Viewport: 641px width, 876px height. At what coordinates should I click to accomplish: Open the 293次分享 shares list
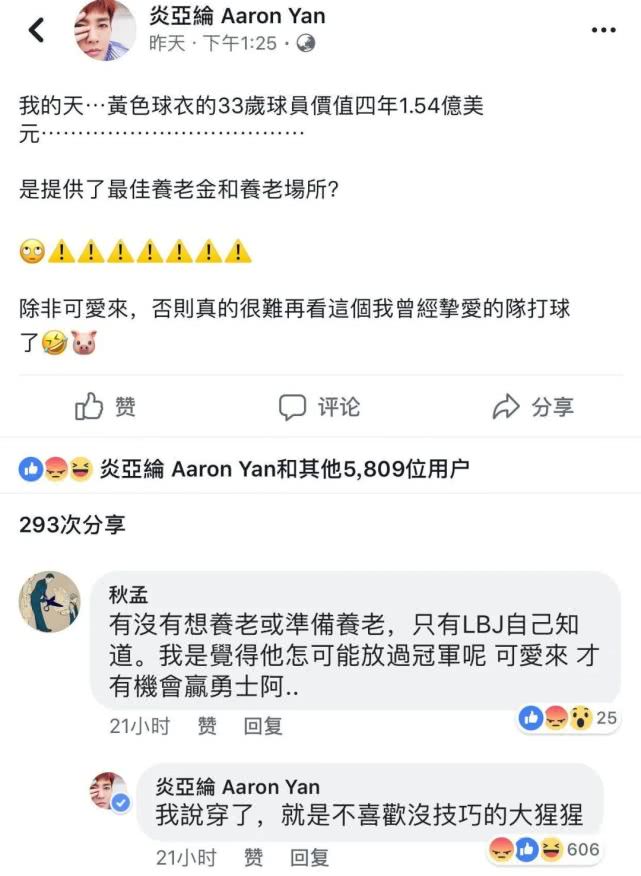point(73,524)
